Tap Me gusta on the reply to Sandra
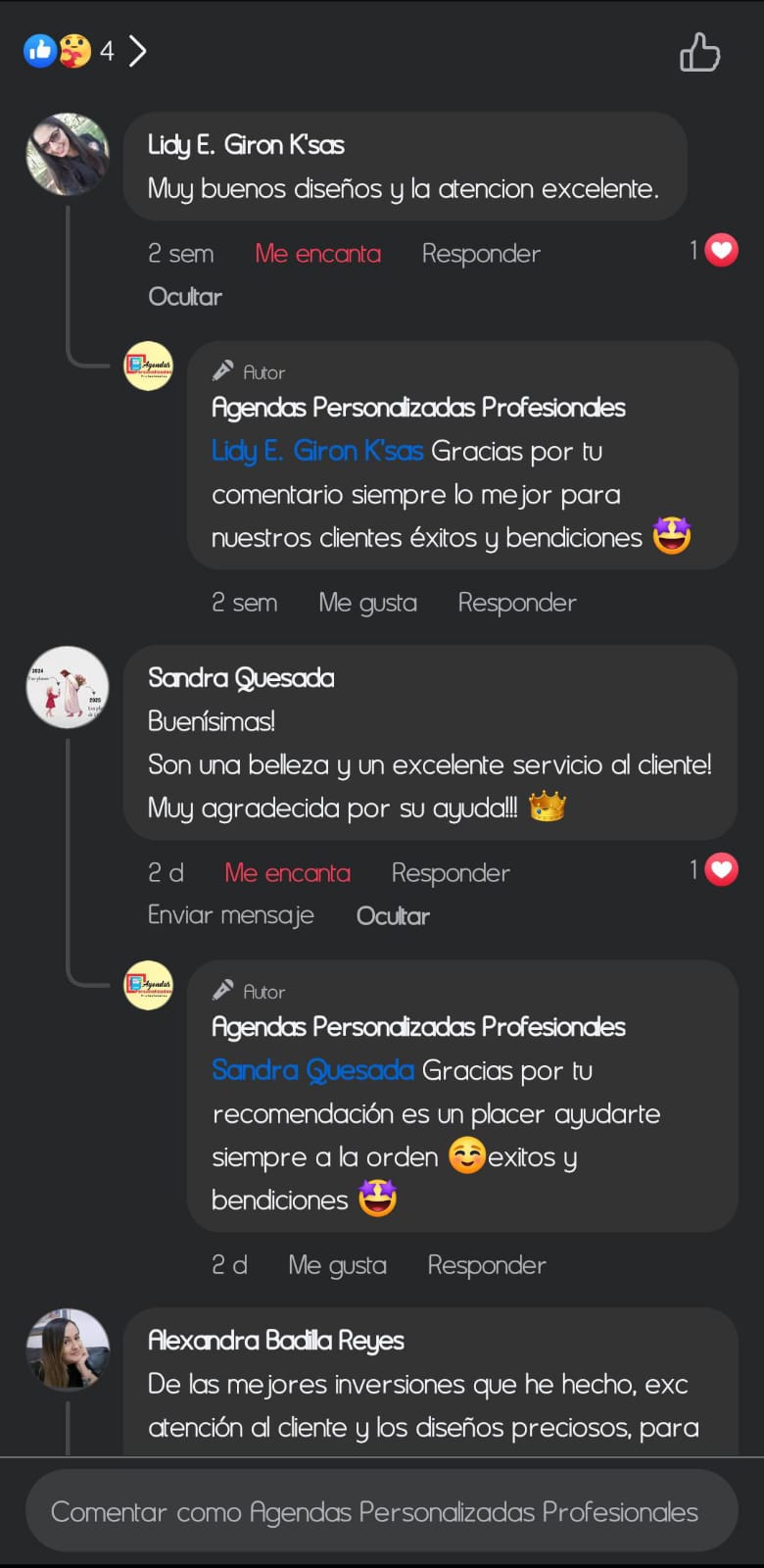This screenshot has height=1568, width=764. click(x=337, y=1265)
